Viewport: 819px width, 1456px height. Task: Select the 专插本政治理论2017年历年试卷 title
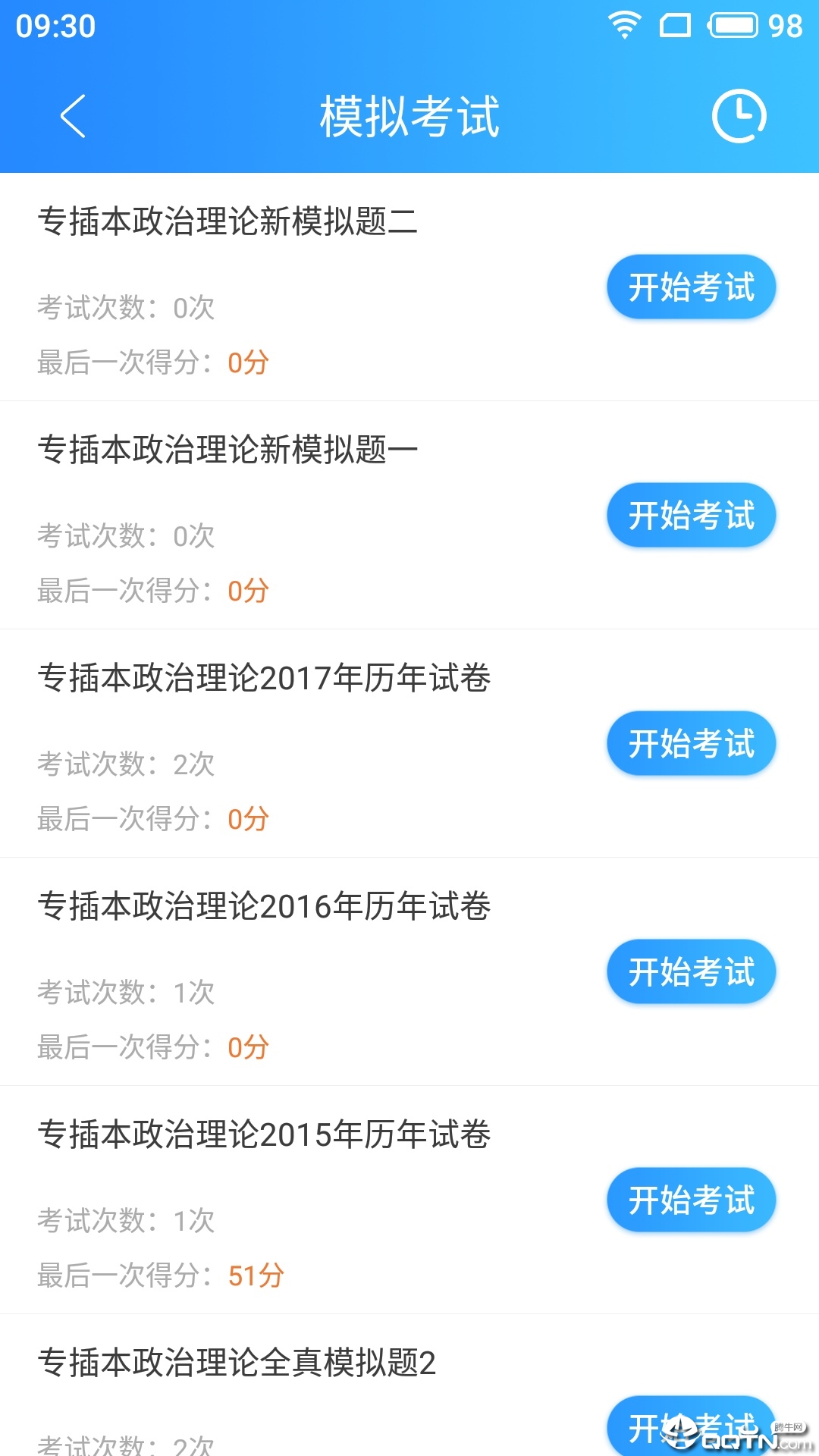[264, 679]
